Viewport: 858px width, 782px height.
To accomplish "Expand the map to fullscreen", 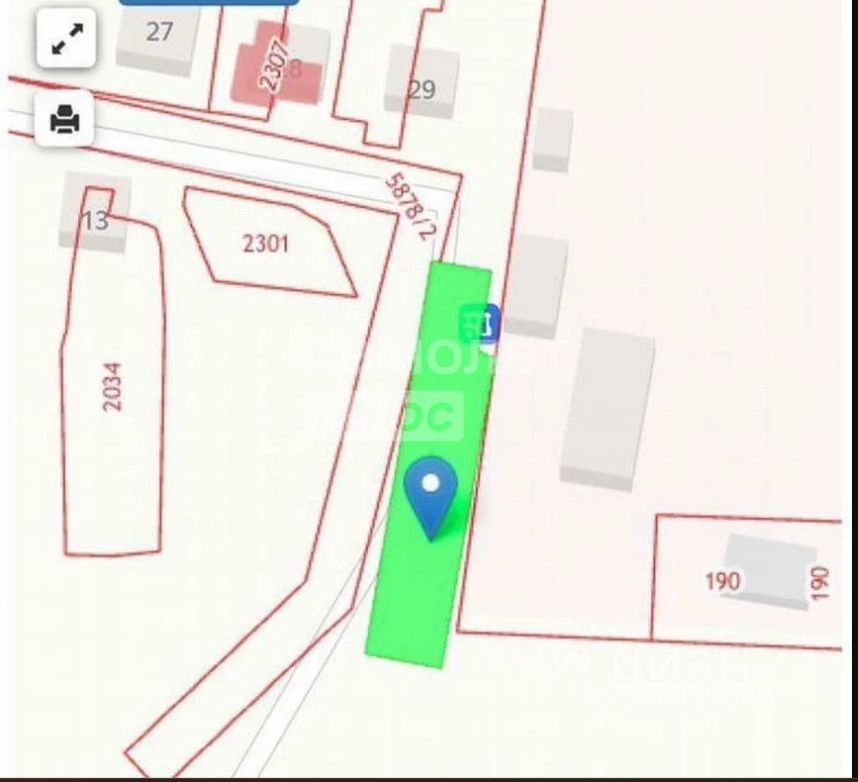I will click(66, 40).
